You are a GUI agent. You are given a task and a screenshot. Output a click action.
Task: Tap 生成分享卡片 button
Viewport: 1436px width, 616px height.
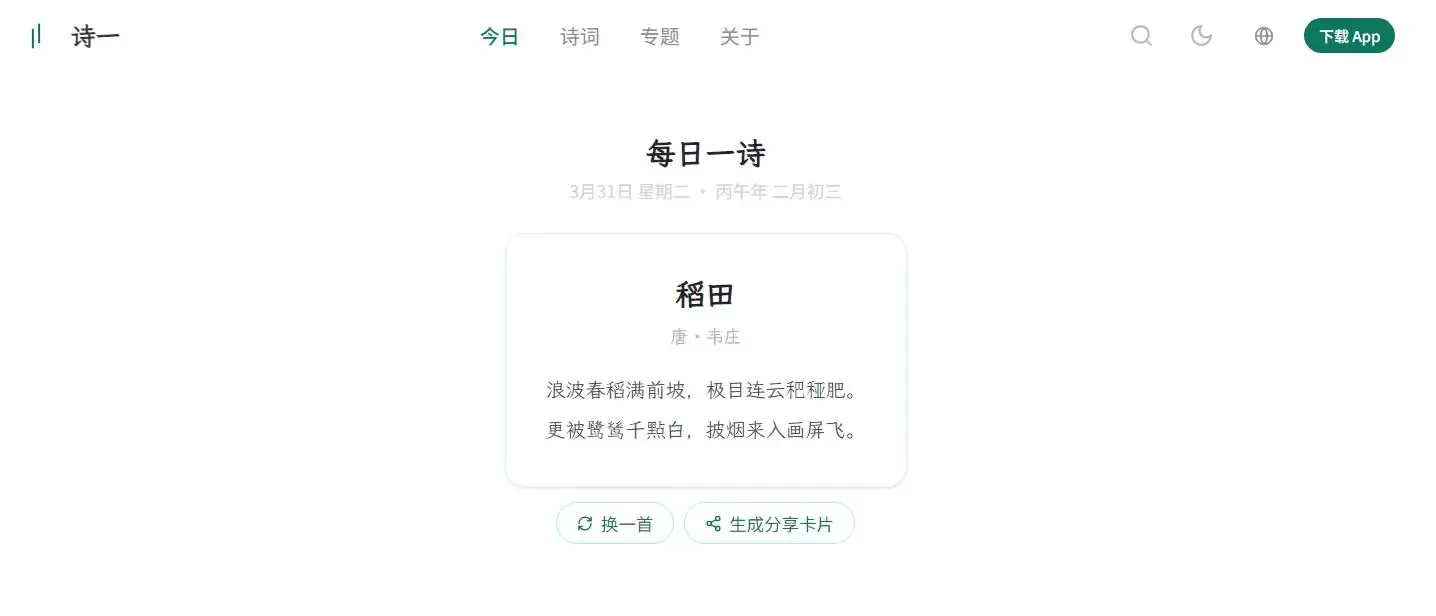pyautogui.click(x=768, y=523)
